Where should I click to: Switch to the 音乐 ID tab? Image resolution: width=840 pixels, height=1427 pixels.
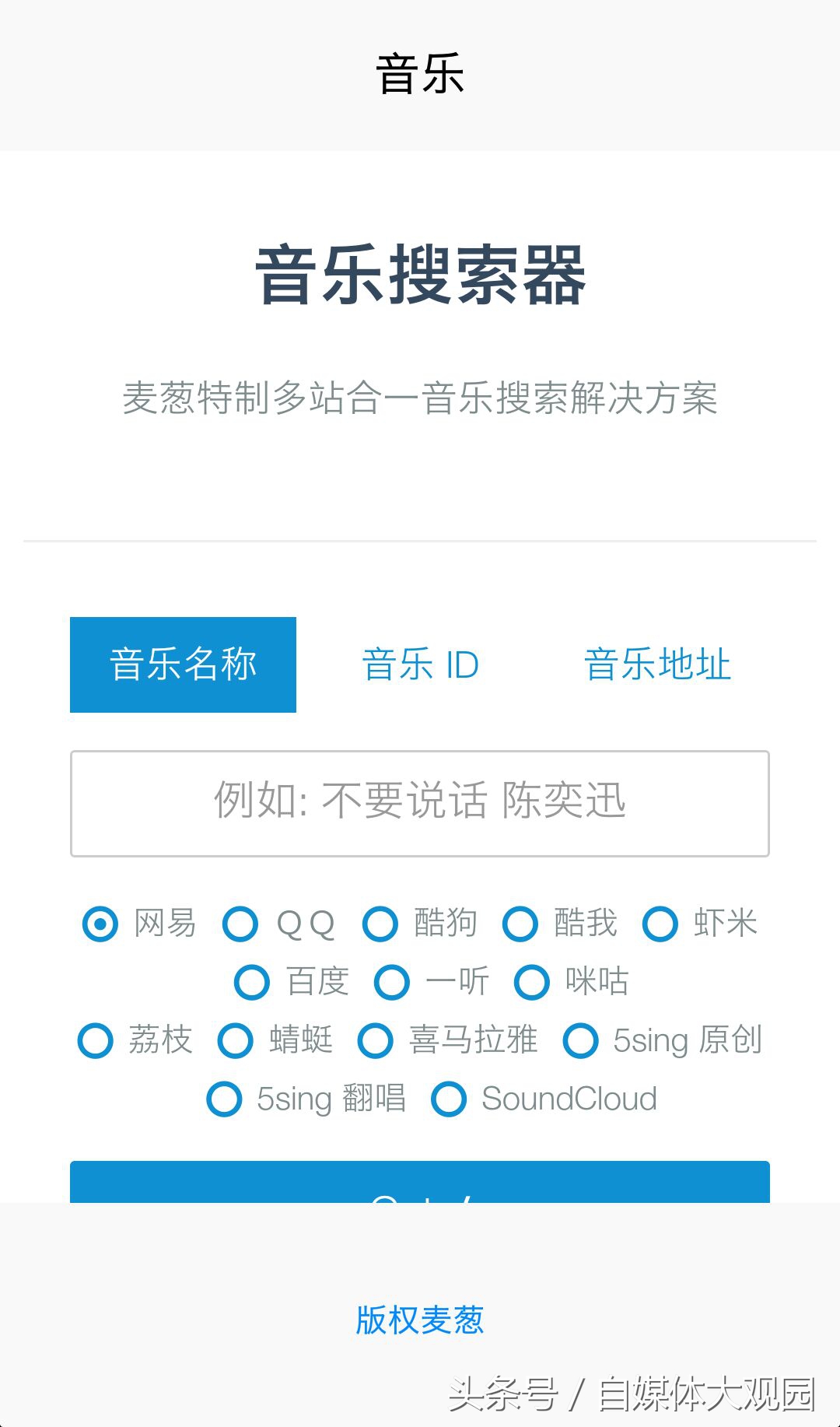[421, 664]
